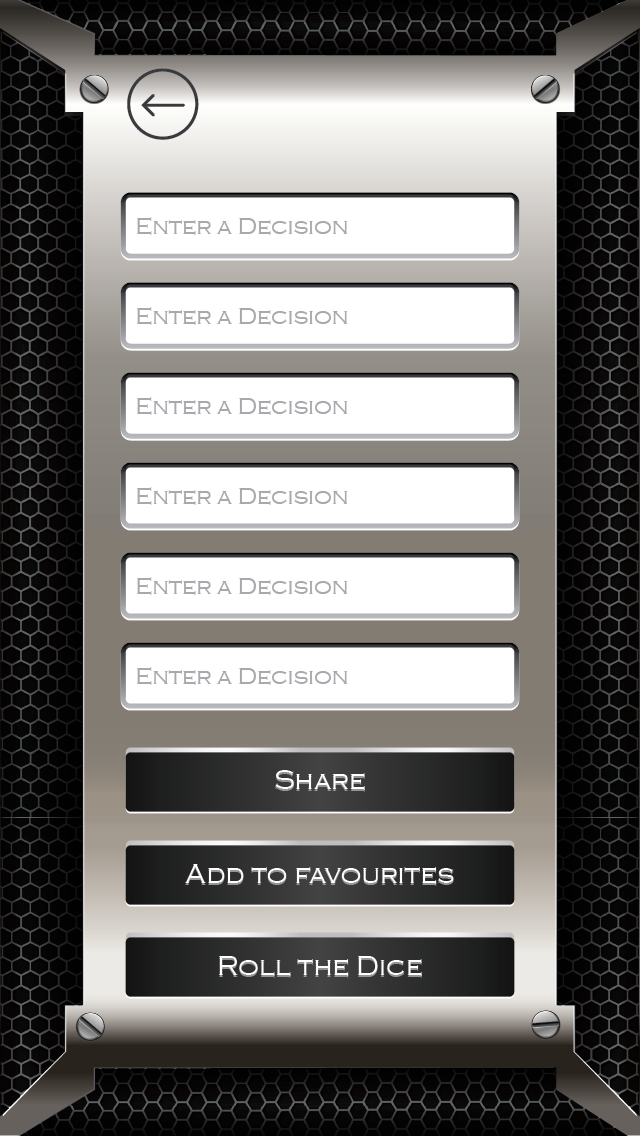Choose the fifth Enter a Decision field

click(x=320, y=586)
